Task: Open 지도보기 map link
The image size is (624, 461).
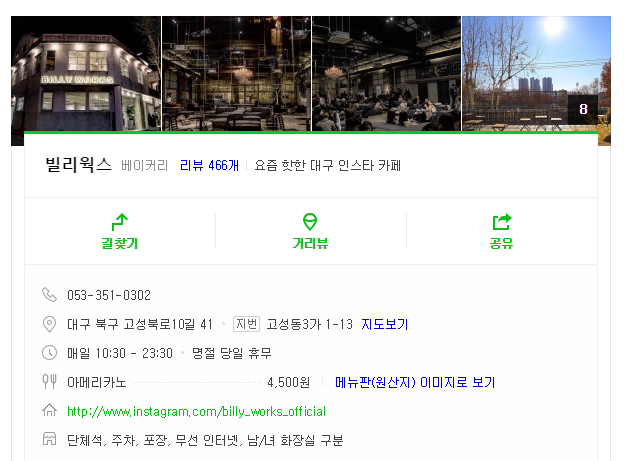Action: (384, 324)
